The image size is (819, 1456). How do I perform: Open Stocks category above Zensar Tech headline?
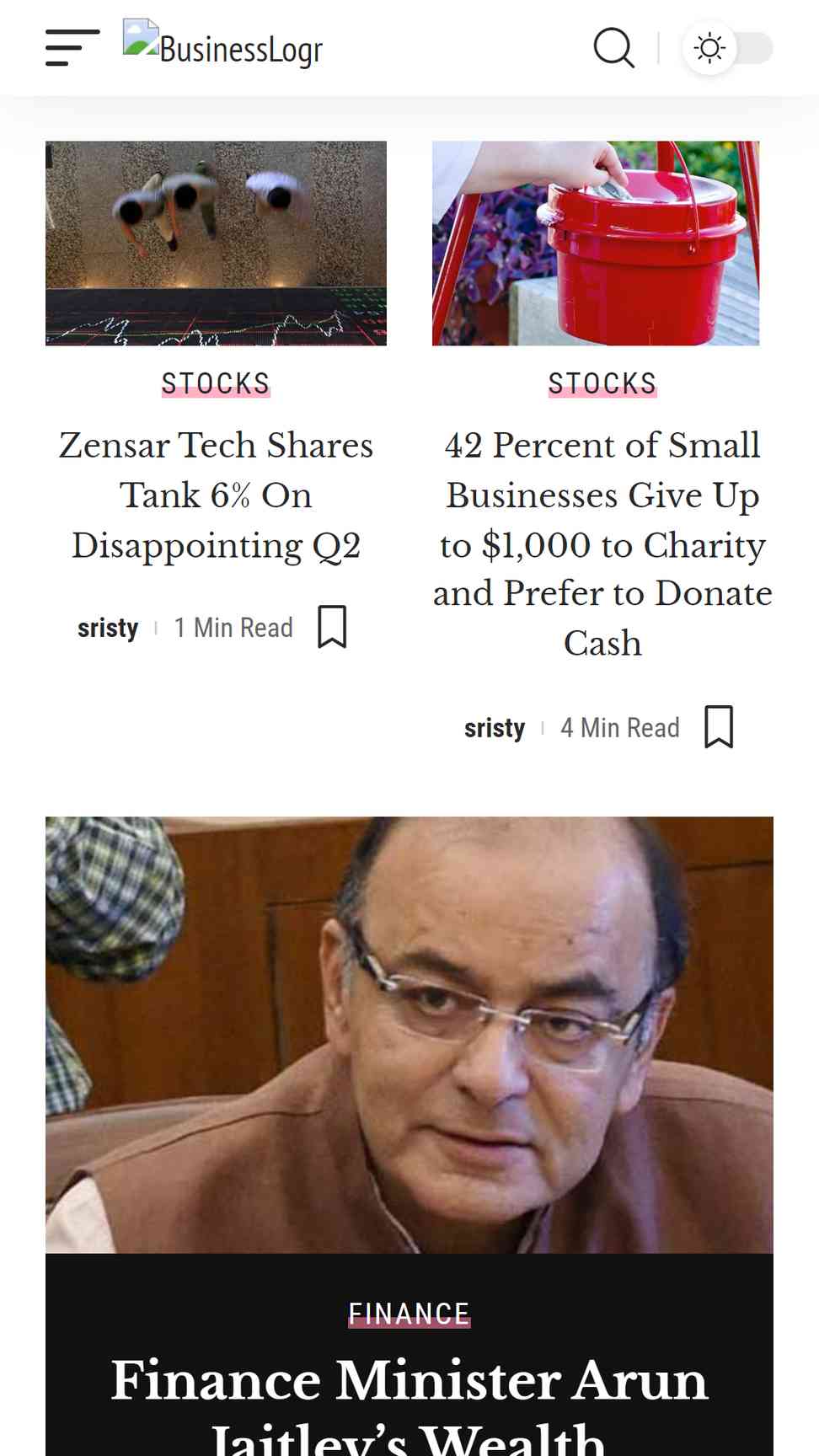point(216,383)
